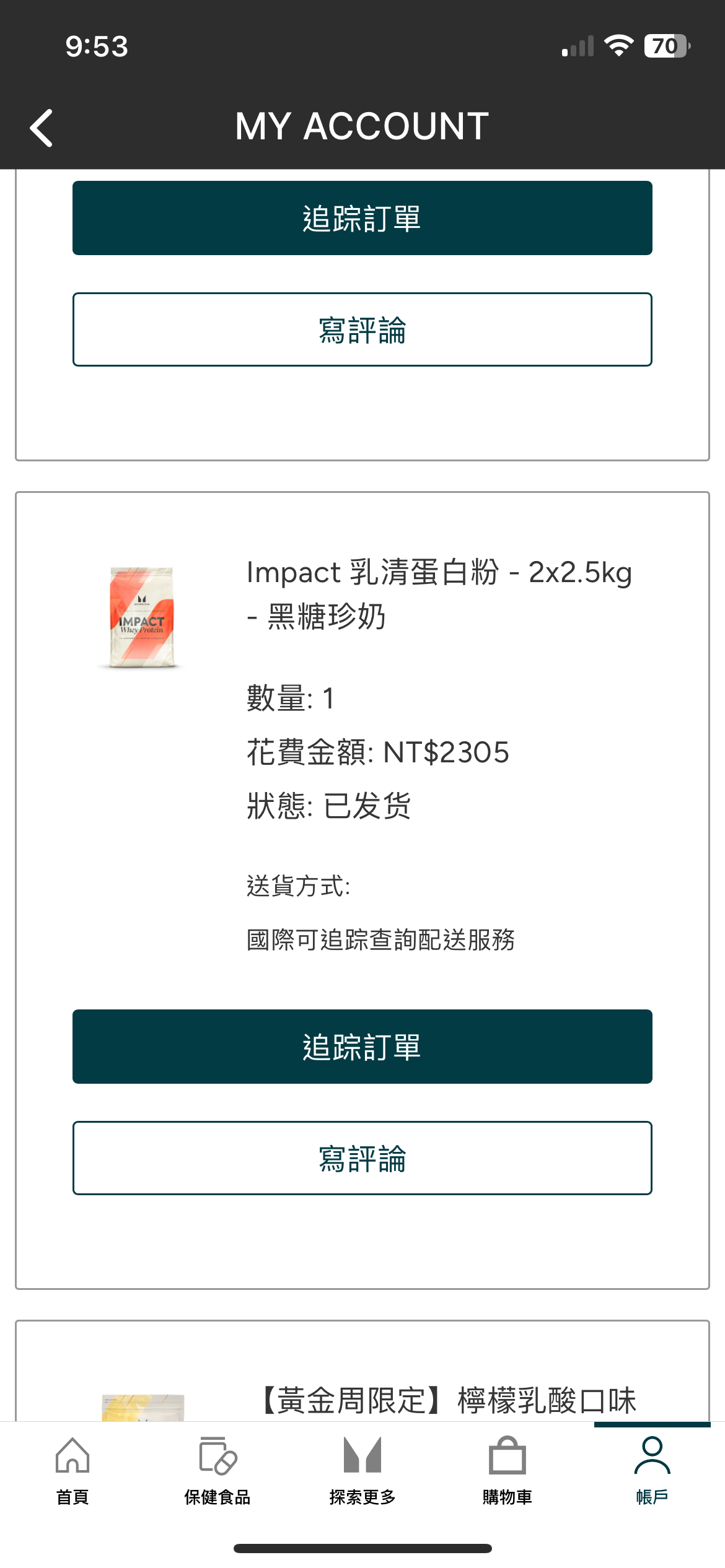725x1568 pixels.
Task: Open the Impact whey protein product image
Action: [x=141, y=617]
